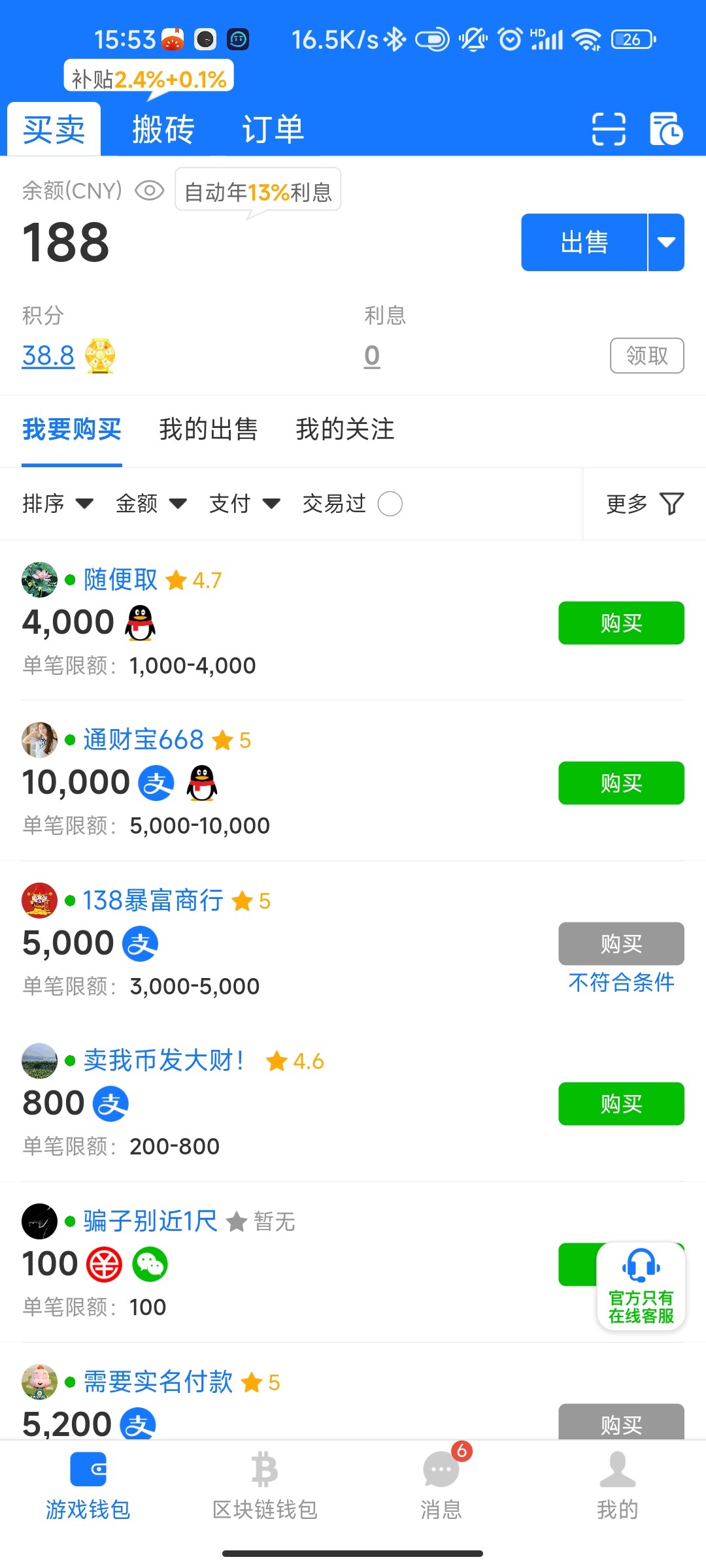706x1568 pixels.
Task: Buy from seller 随便取
Action: (x=621, y=623)
